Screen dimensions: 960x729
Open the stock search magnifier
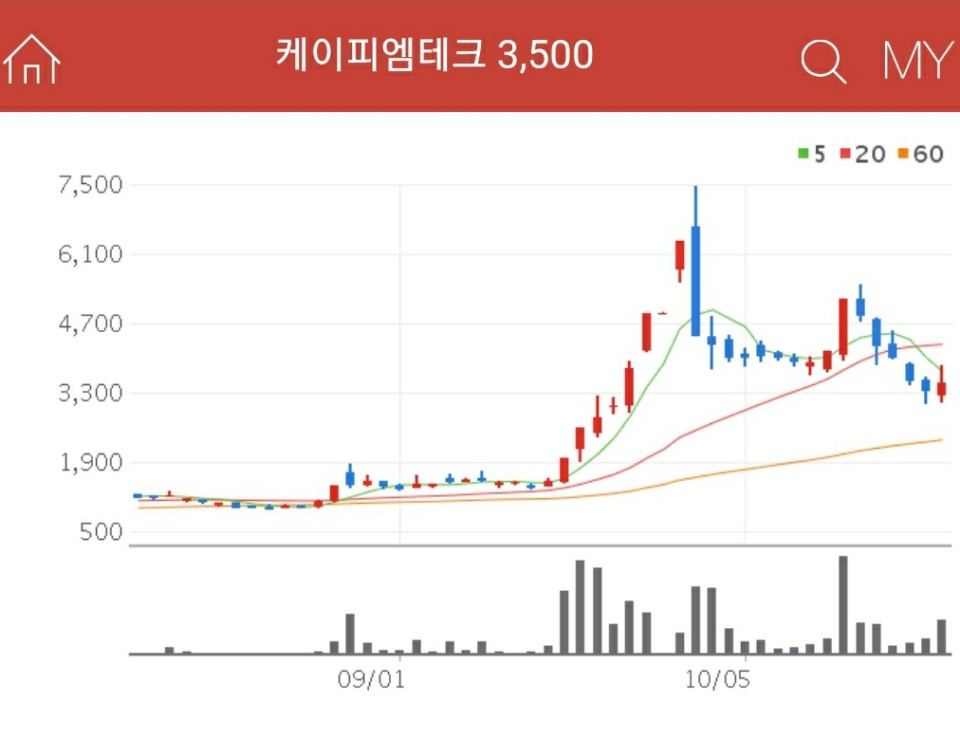[823, 61]
